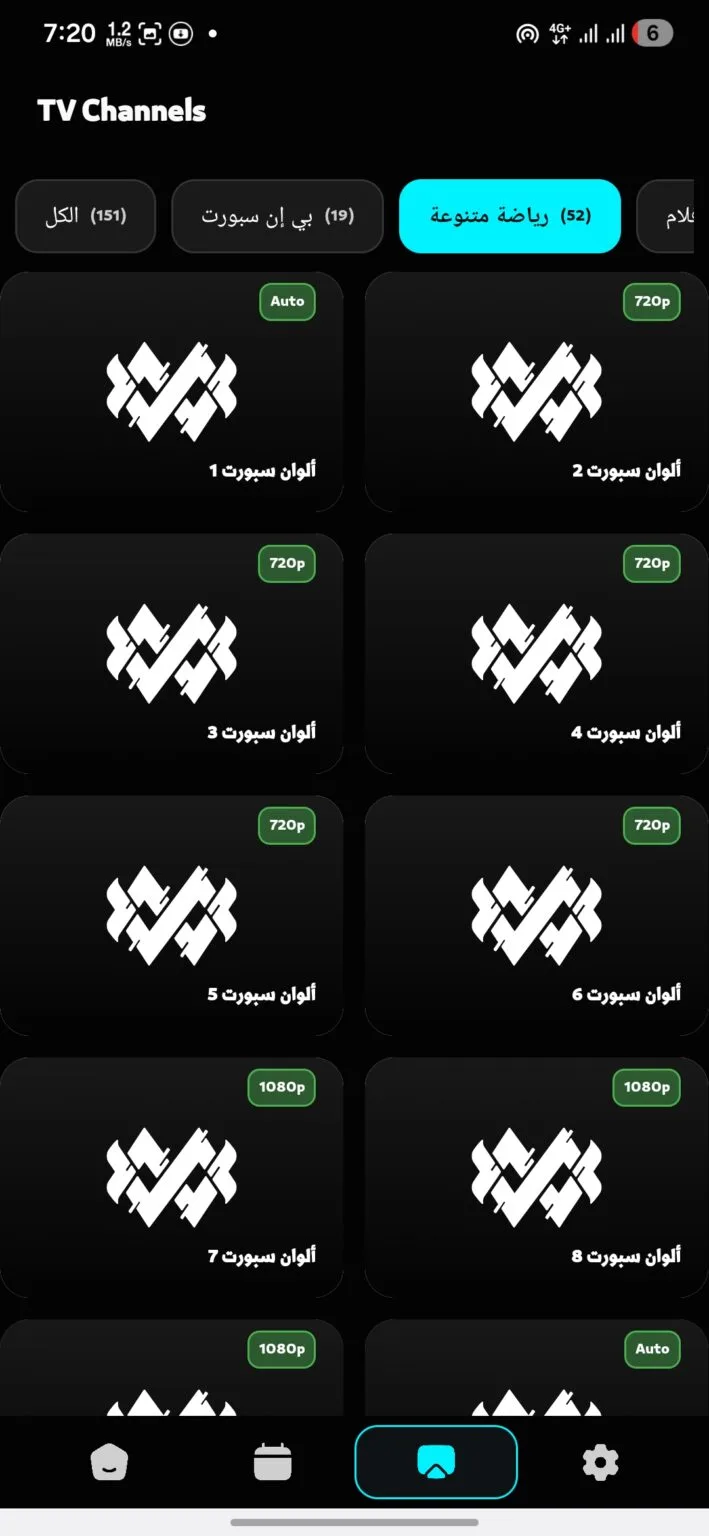Image resolution: width=709 pixels, height=1536 pixels.
Task: Watch channel ألوان سبورت 6
Action: (536, 916)
